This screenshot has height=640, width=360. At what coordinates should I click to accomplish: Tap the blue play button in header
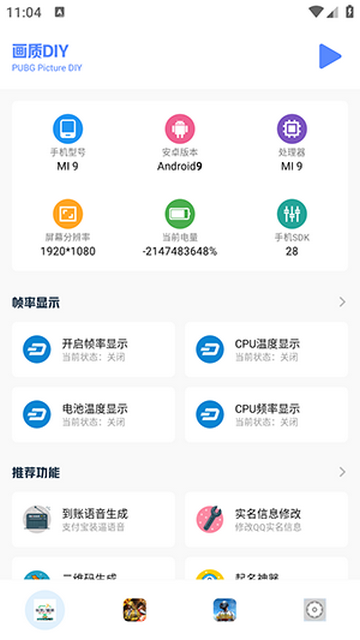(x=330, y=56)
